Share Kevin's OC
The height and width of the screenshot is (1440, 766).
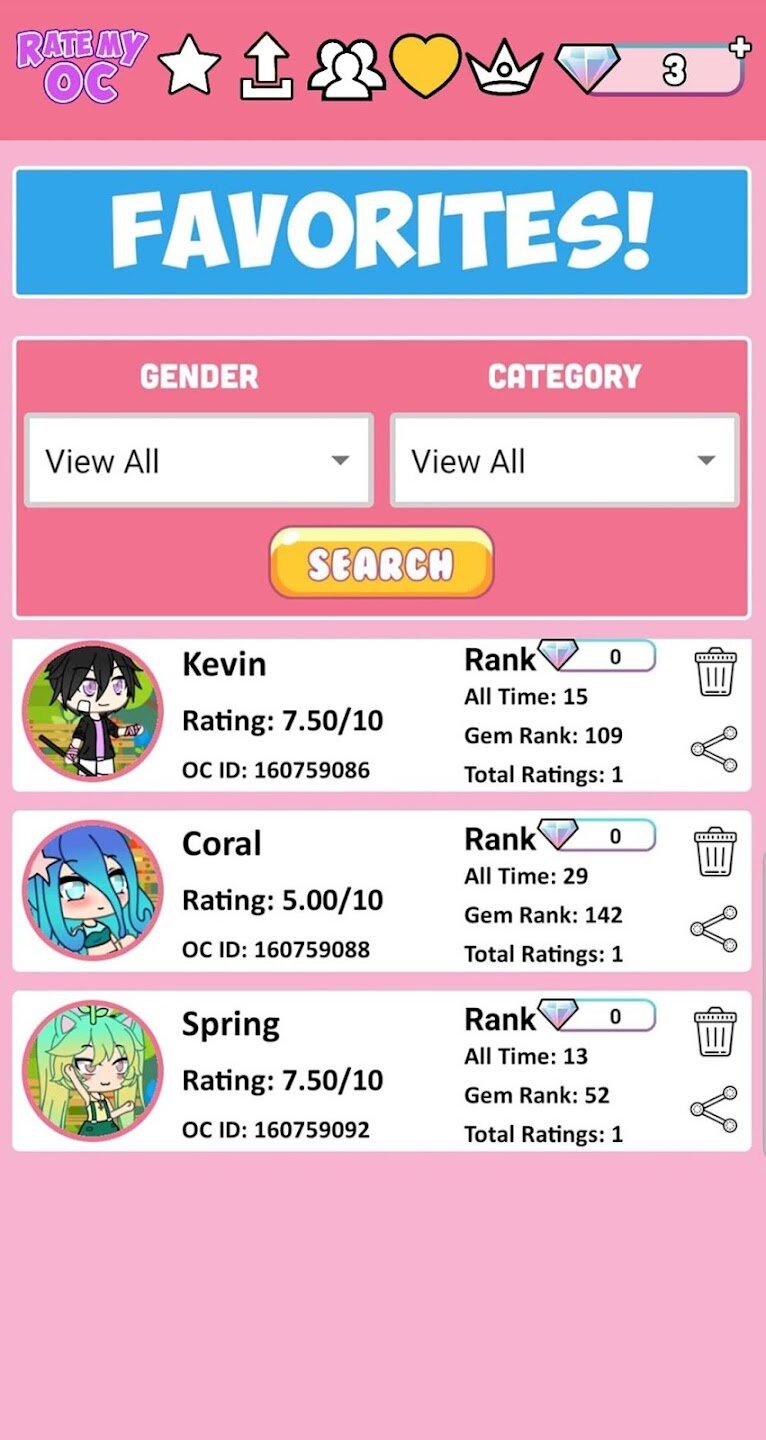(714, 750)
